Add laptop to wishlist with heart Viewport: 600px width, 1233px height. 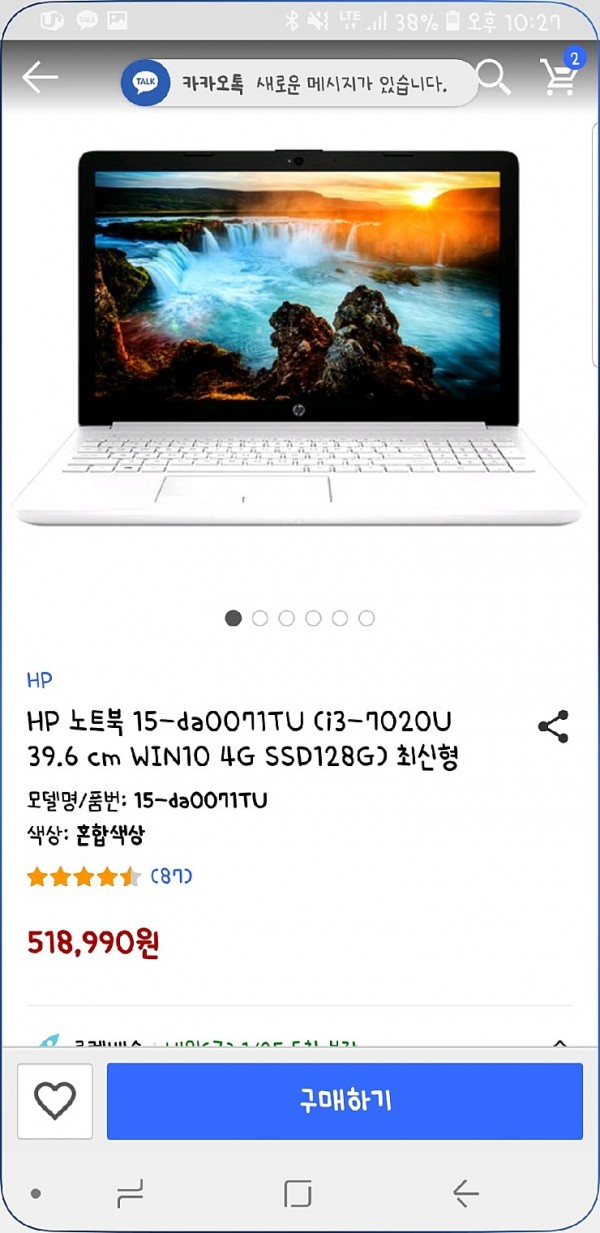pyautogui.click(x=55, y=1101)
